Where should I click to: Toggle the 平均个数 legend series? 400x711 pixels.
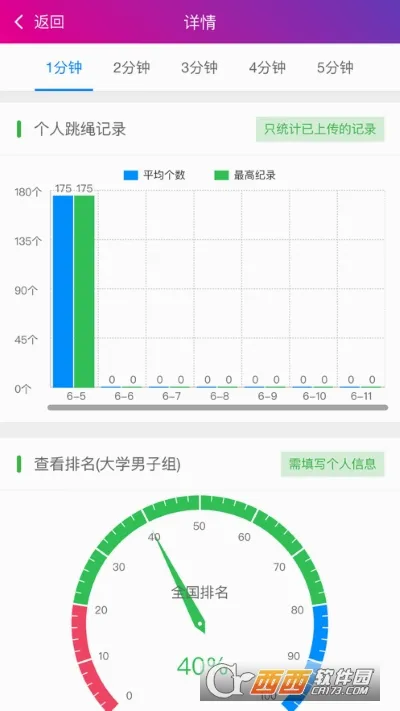[155, 175]
